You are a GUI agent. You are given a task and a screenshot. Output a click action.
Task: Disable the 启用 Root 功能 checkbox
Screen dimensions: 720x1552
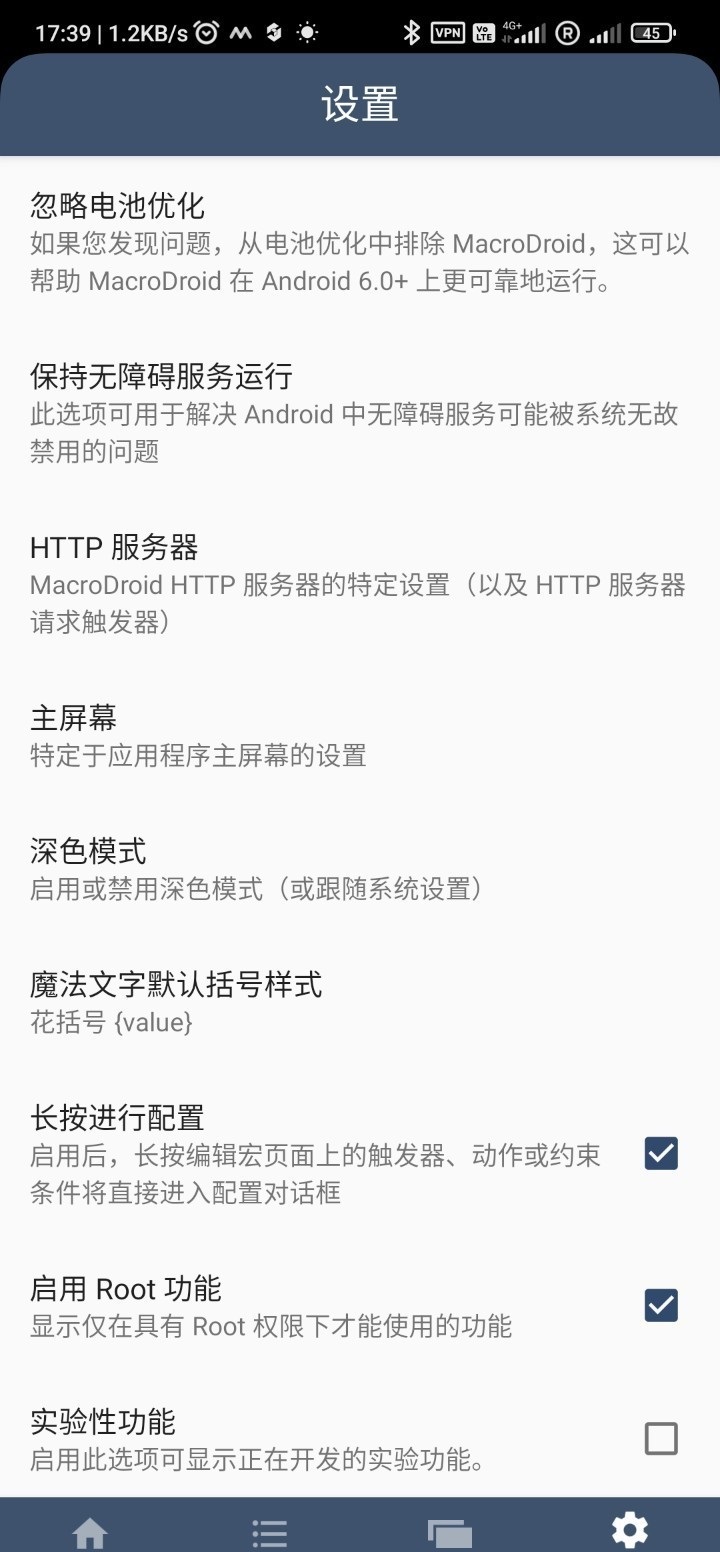pos(659,1305)
